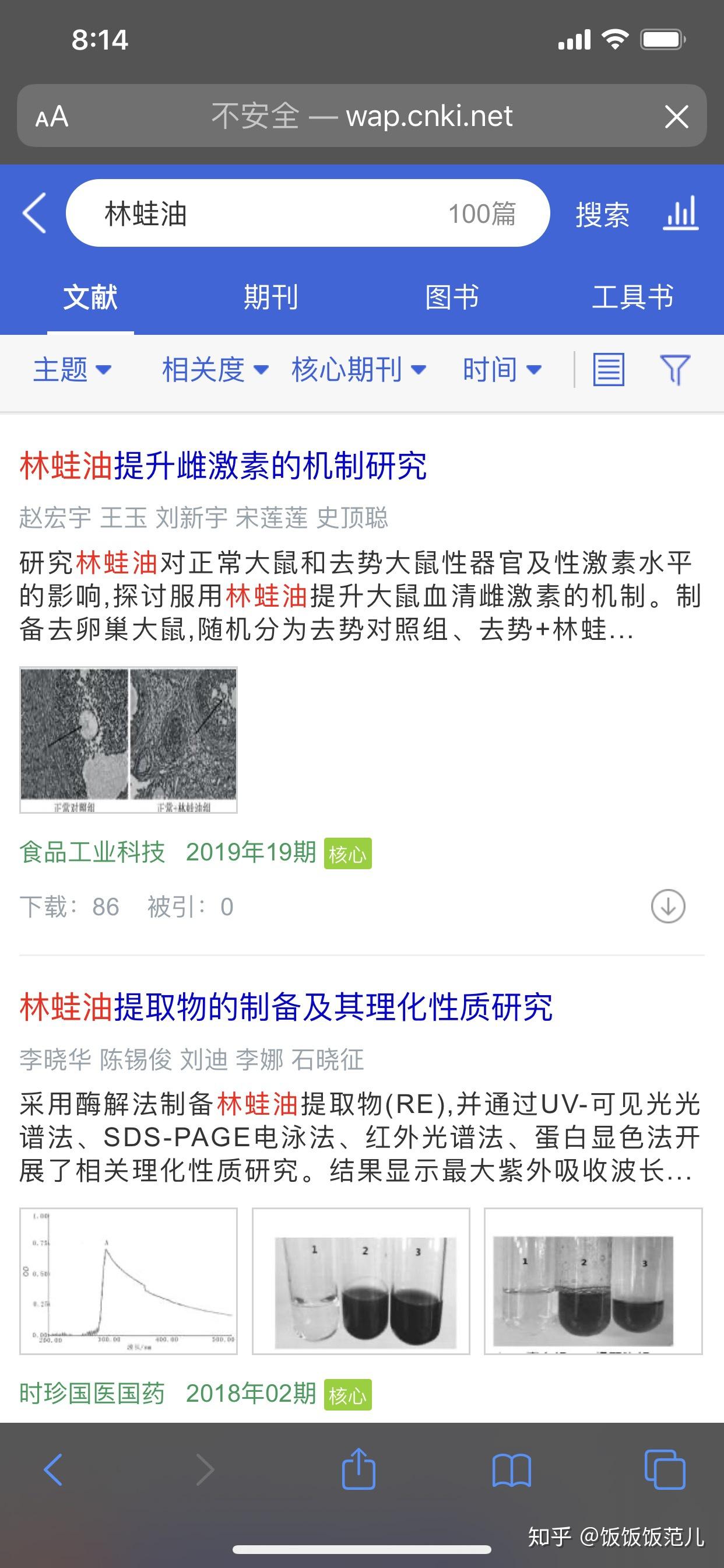Screen dimensions: 724x1568
Task: Expand the 核心期刊 filter dropdown
Action: [x=359, y=369]
